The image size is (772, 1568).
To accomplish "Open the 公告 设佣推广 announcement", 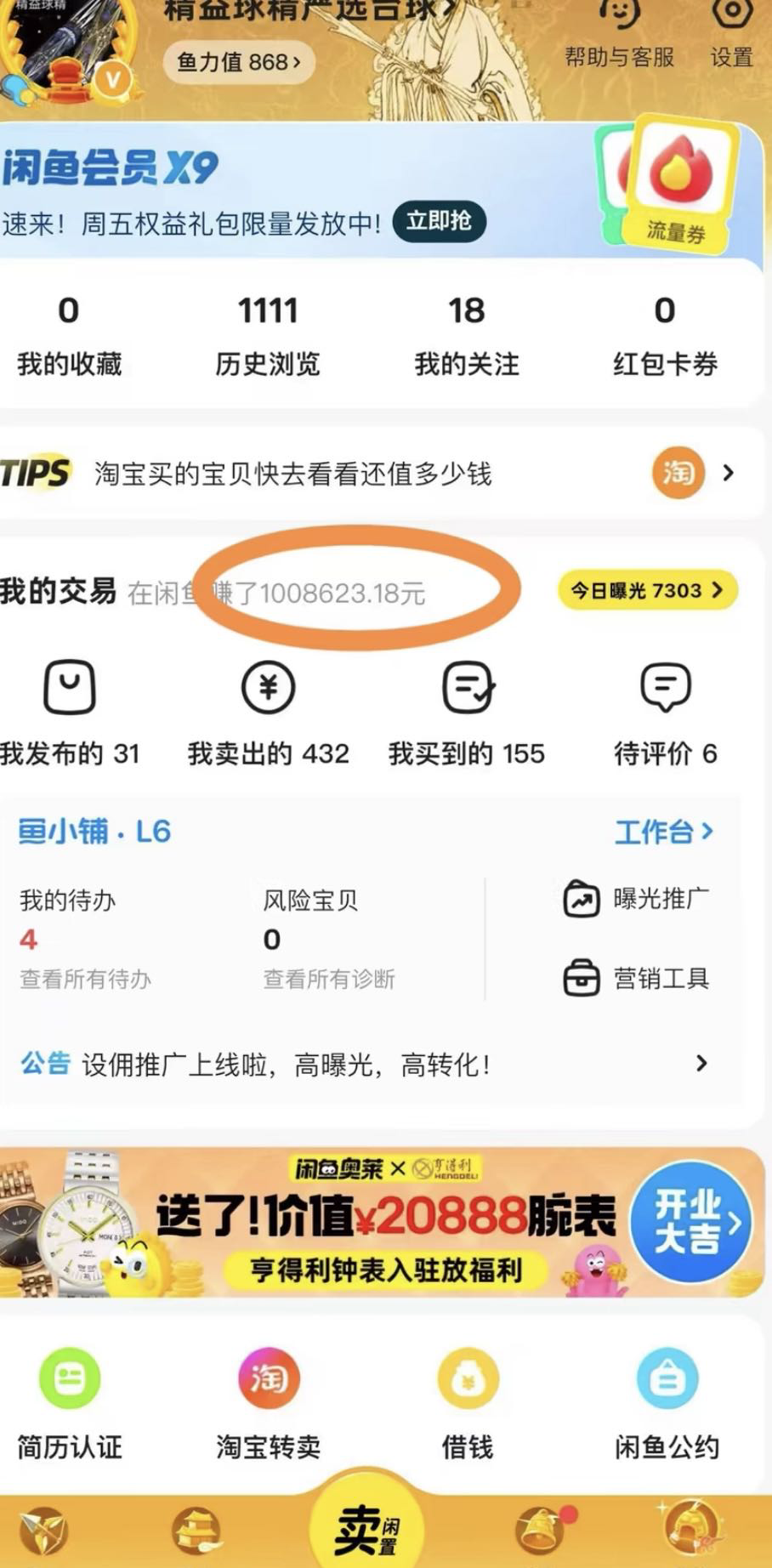I will (x=366, y=1064).
